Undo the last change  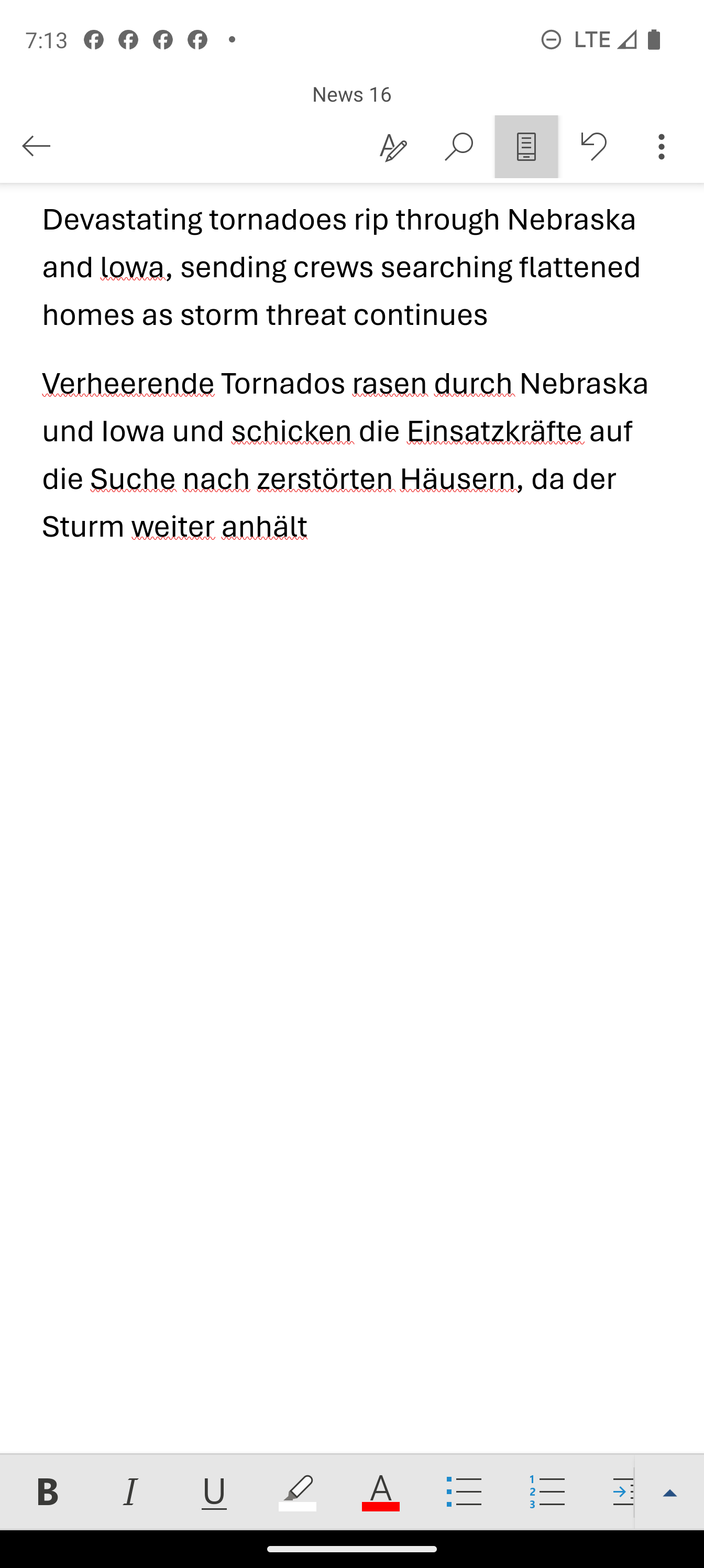[593, 147]
